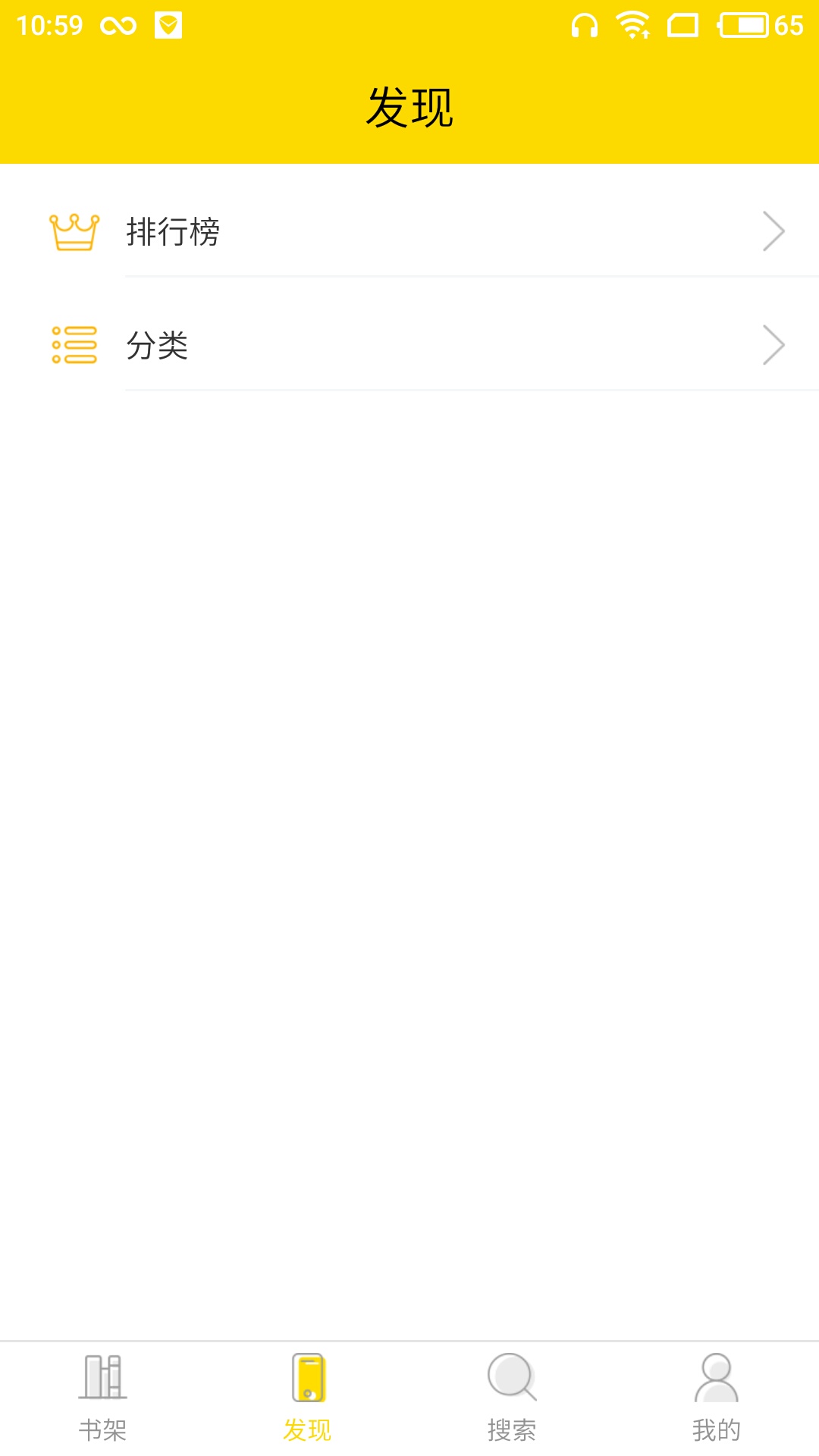Open the 排行榜 rankings row

click(x=409, y=231)
